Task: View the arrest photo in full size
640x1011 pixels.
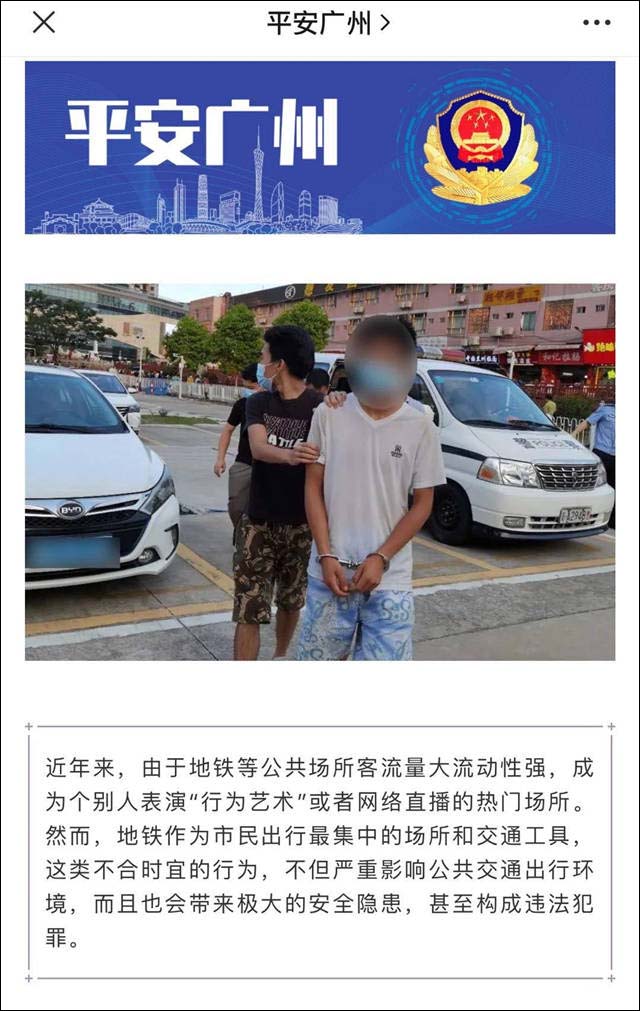Action: tap(320, 471)
